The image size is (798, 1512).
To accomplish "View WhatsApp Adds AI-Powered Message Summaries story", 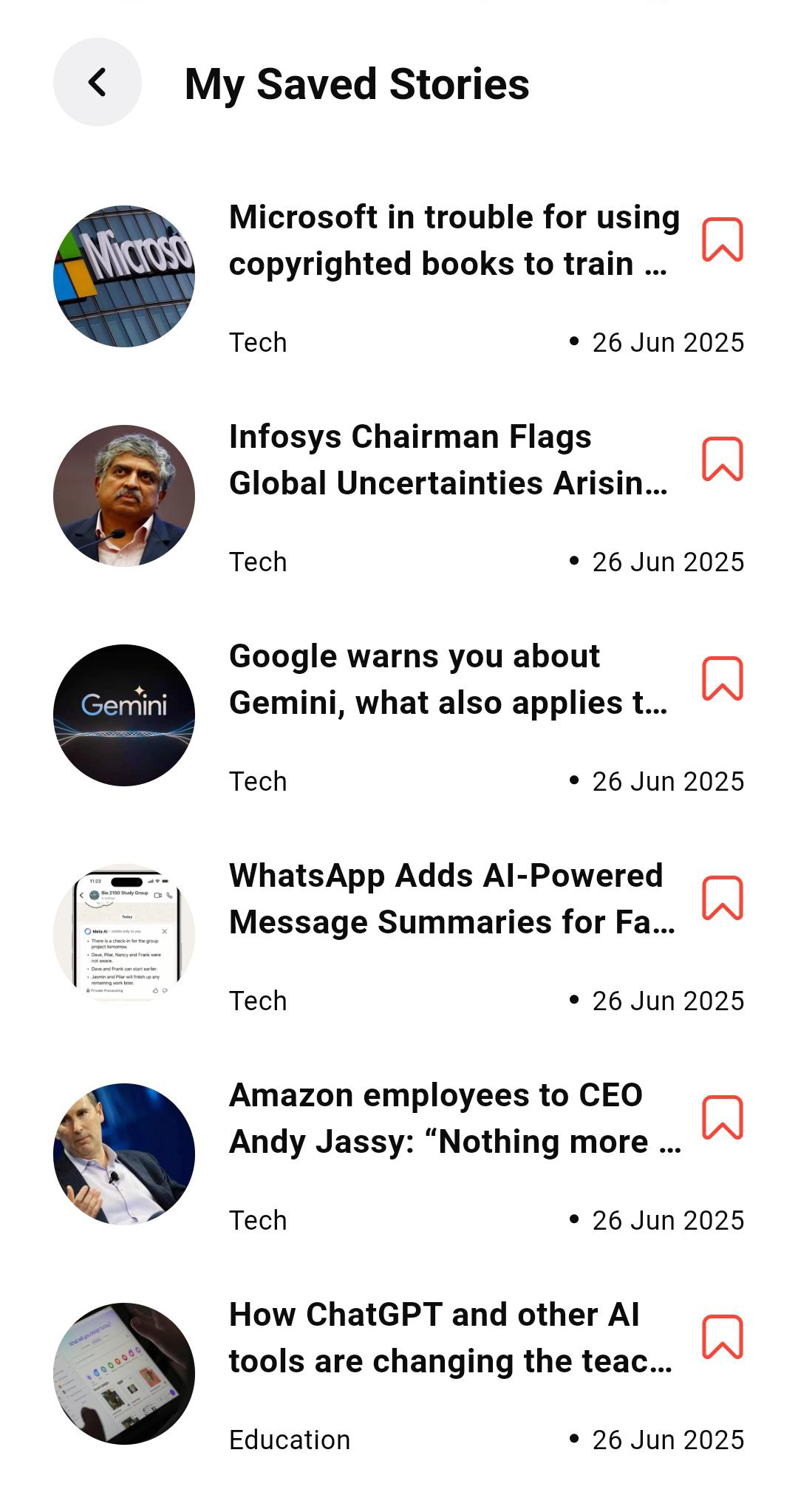I will coord(452,899).
